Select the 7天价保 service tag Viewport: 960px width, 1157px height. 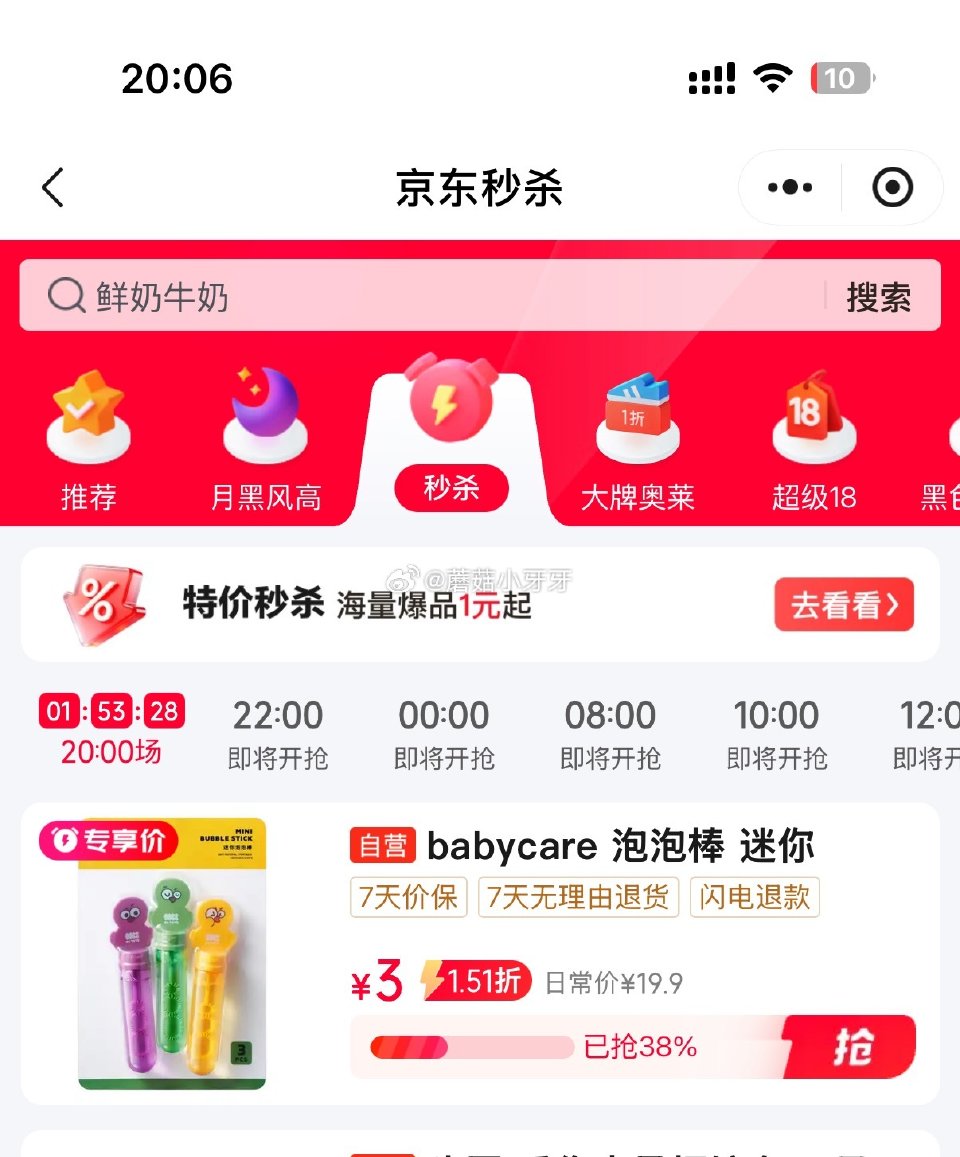pyautogui.click(x=408, y=898)
